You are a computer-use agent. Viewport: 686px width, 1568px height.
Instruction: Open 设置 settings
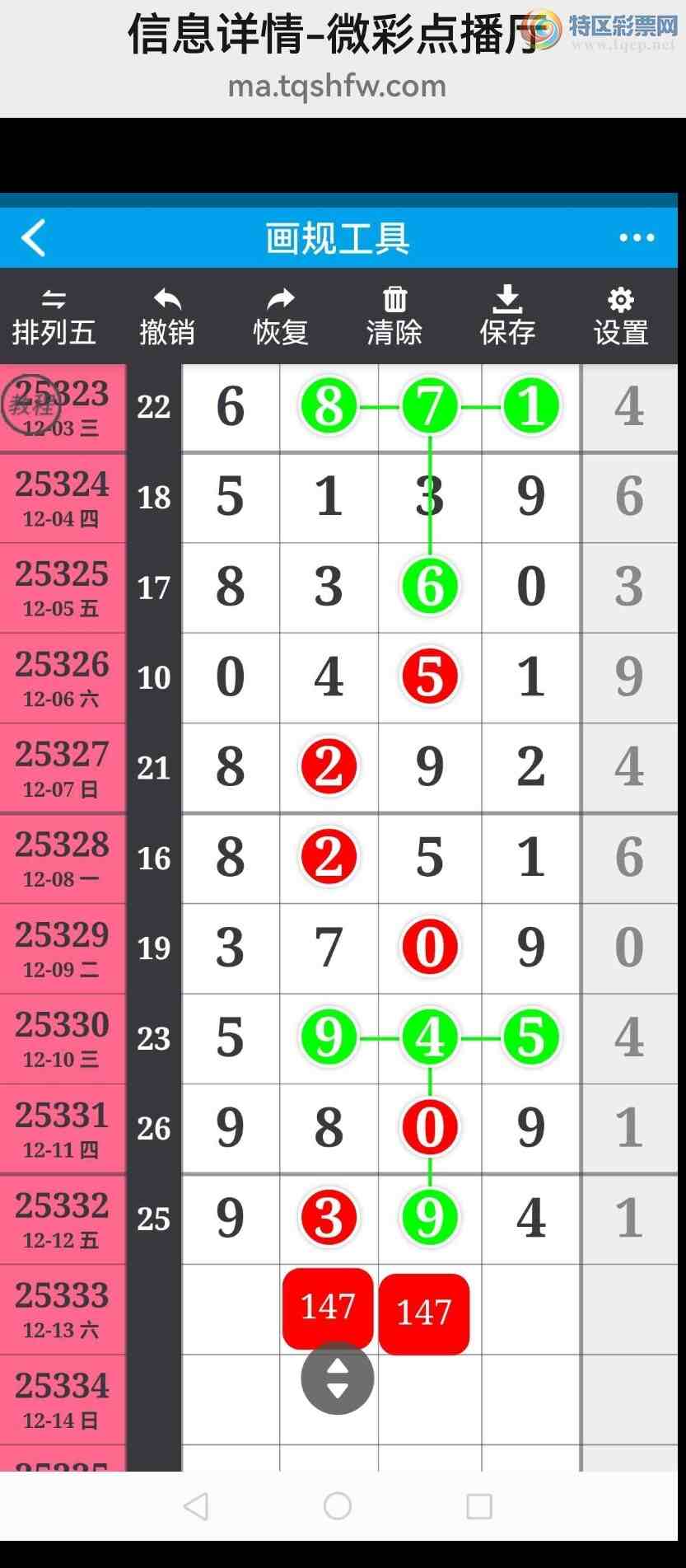coord(621,317)
